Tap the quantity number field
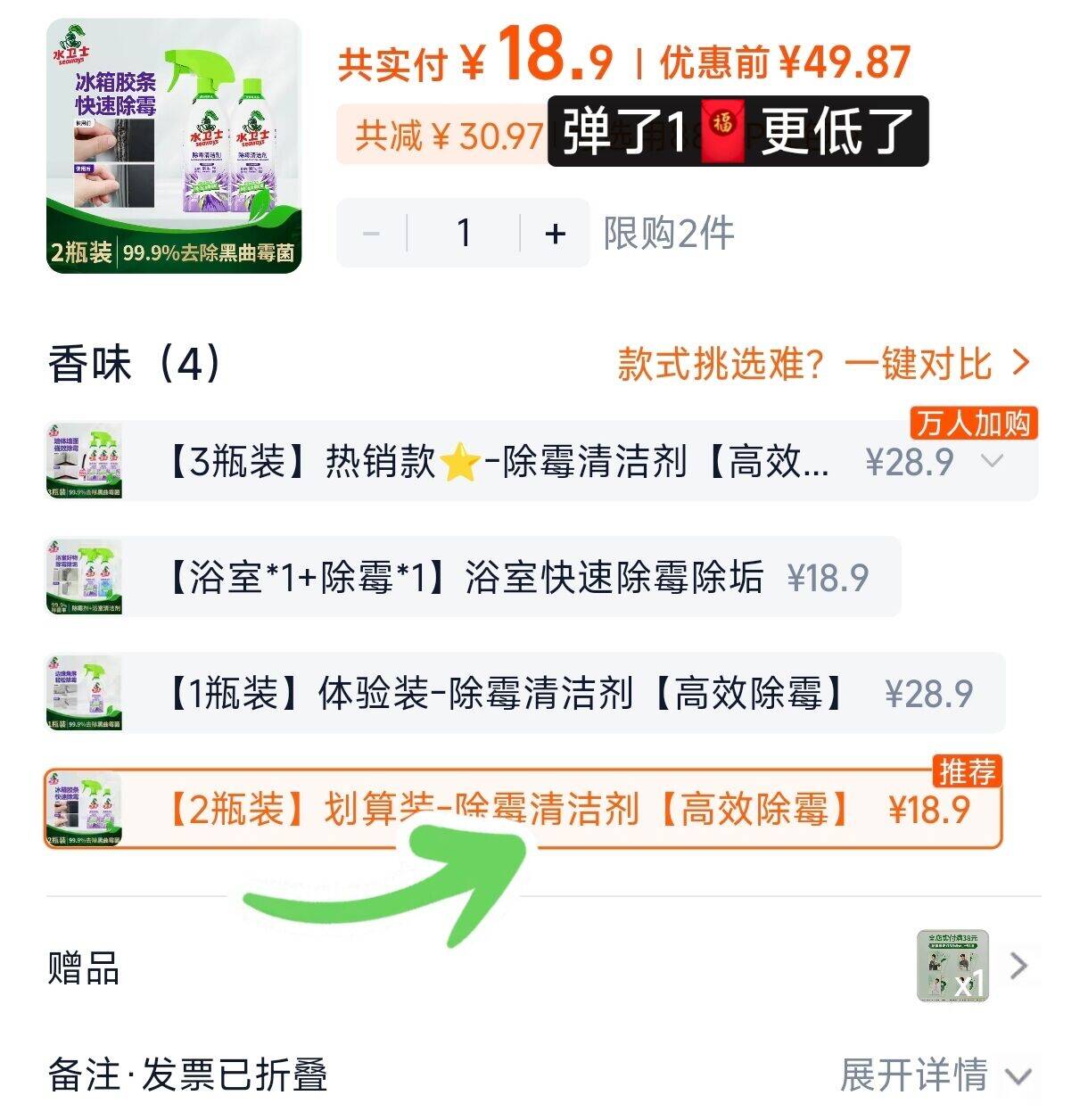The height and width of the screenshot is (1120, 1088). tap(464, 234)
